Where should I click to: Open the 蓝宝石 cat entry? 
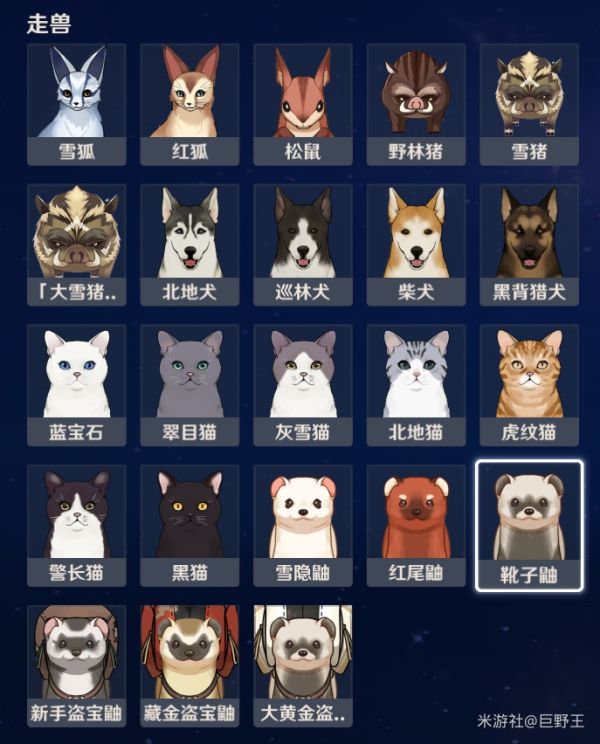(x=77, y=385)
